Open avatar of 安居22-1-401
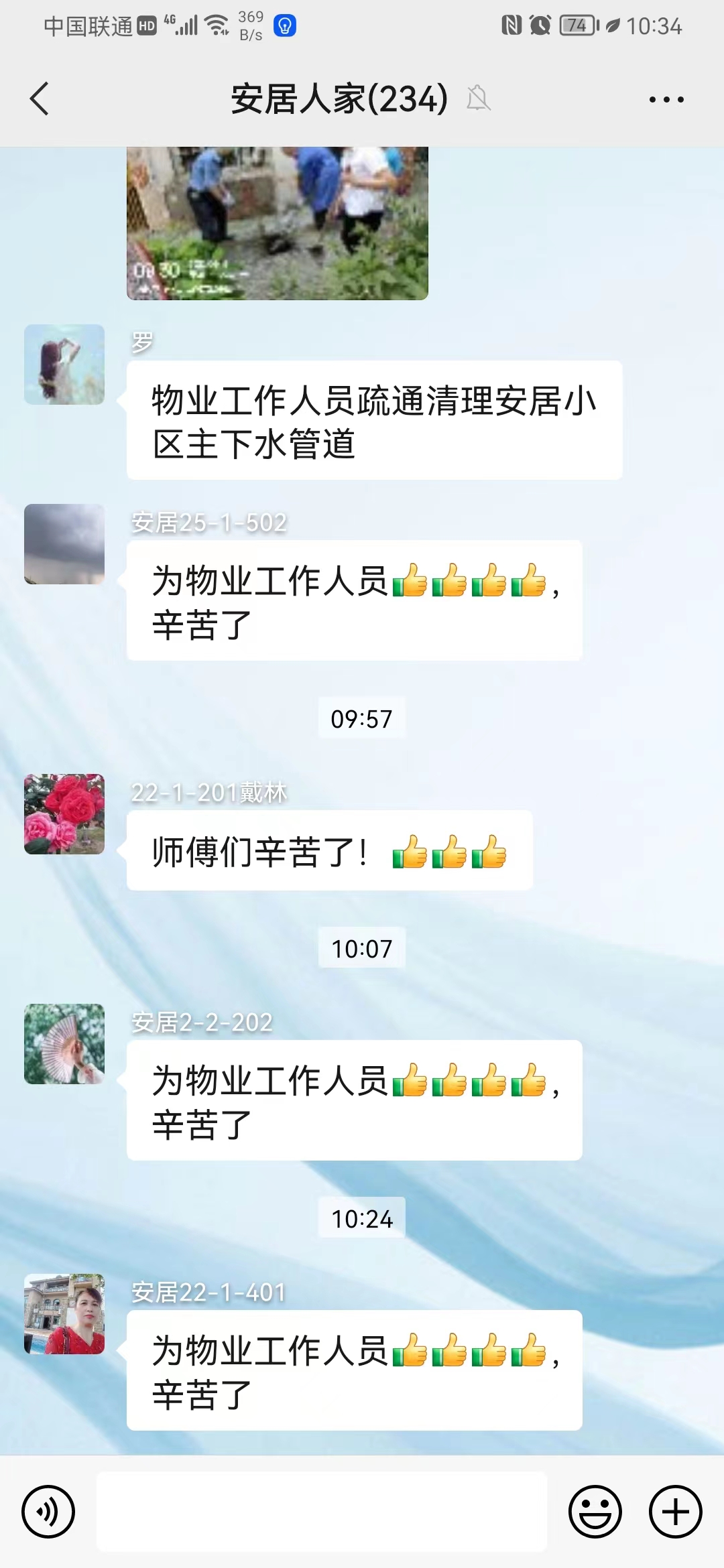Screen dimensions: 724x1568 point(64,1314)
